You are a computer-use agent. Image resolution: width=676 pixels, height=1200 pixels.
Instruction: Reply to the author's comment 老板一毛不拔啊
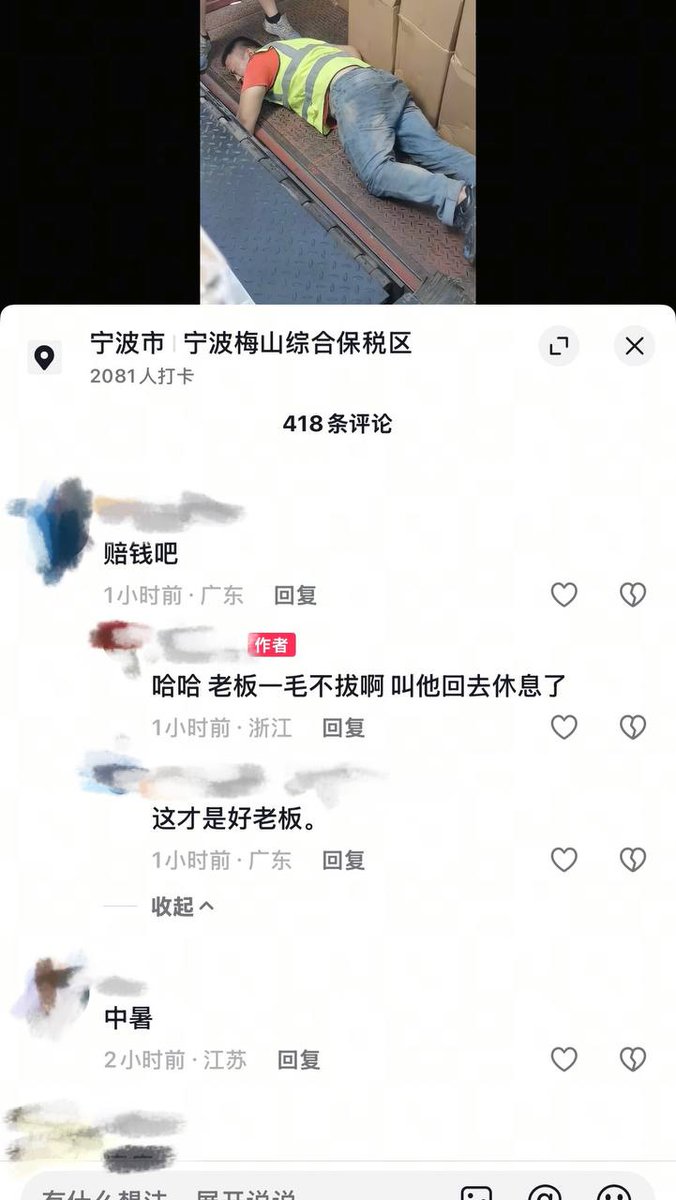click(x=343, y=727)
